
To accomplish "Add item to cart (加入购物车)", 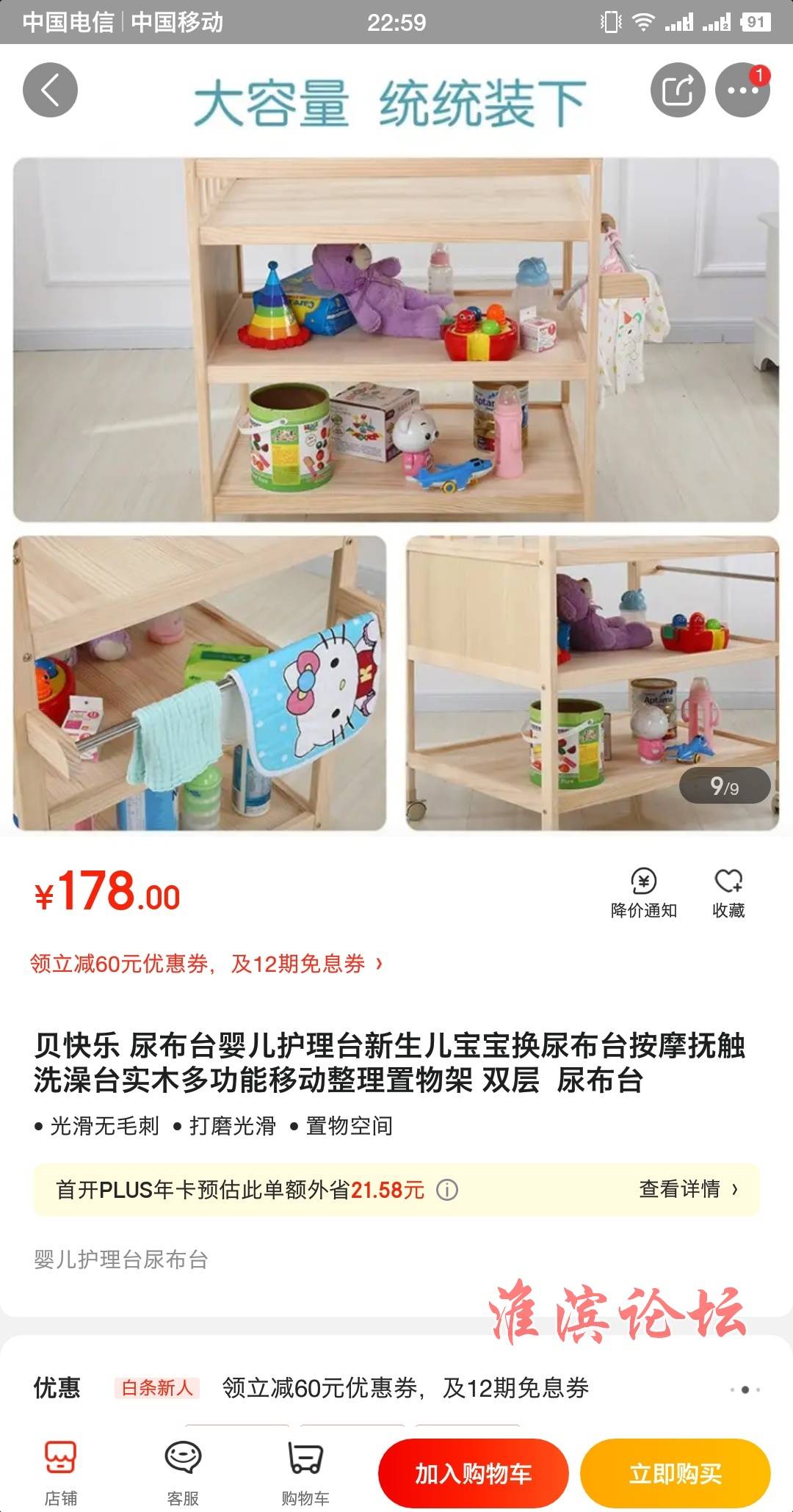I will [x=473, y=1473].
